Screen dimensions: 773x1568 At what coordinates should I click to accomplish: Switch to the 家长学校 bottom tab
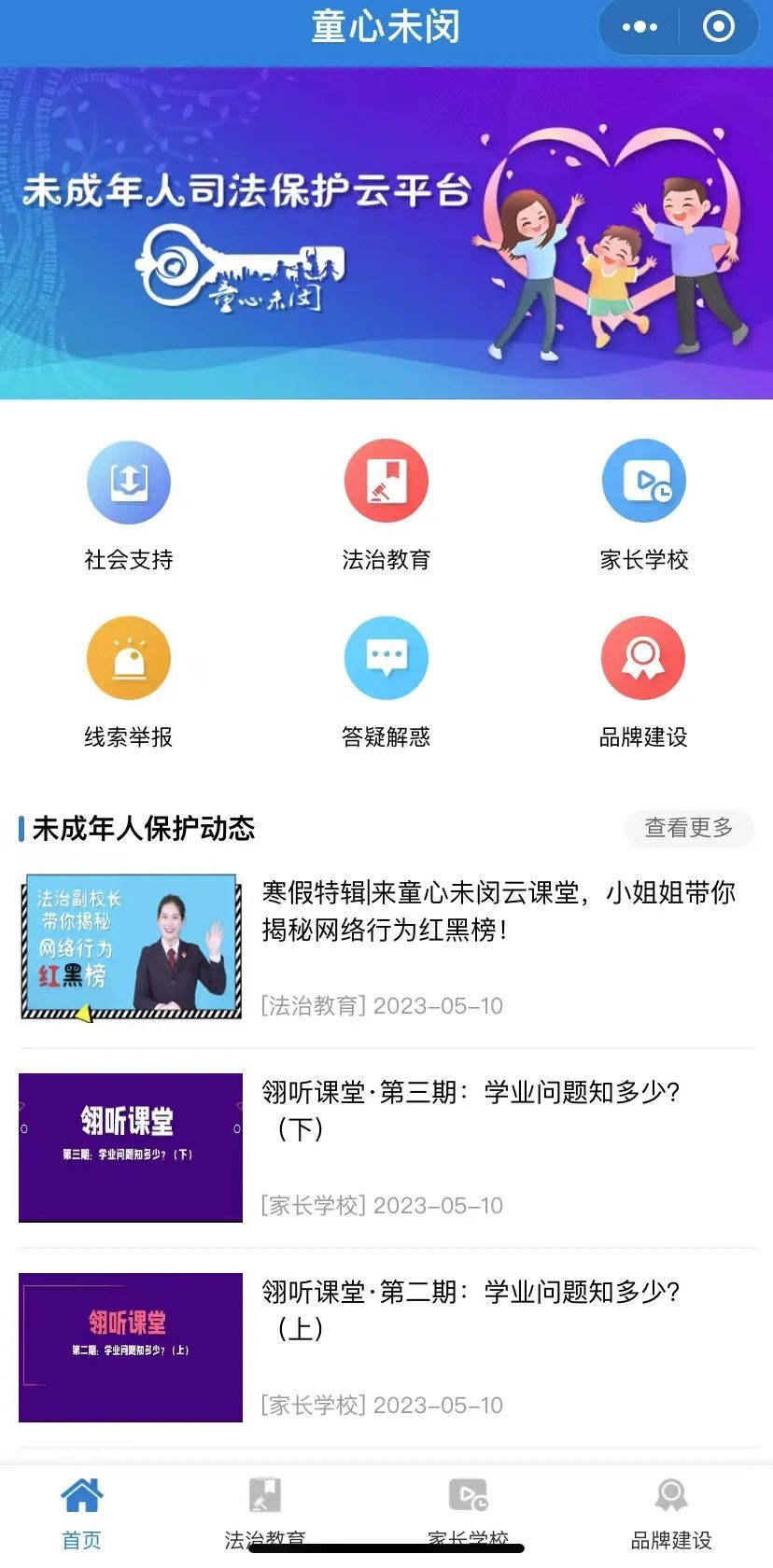click(x=469, y=1512)
